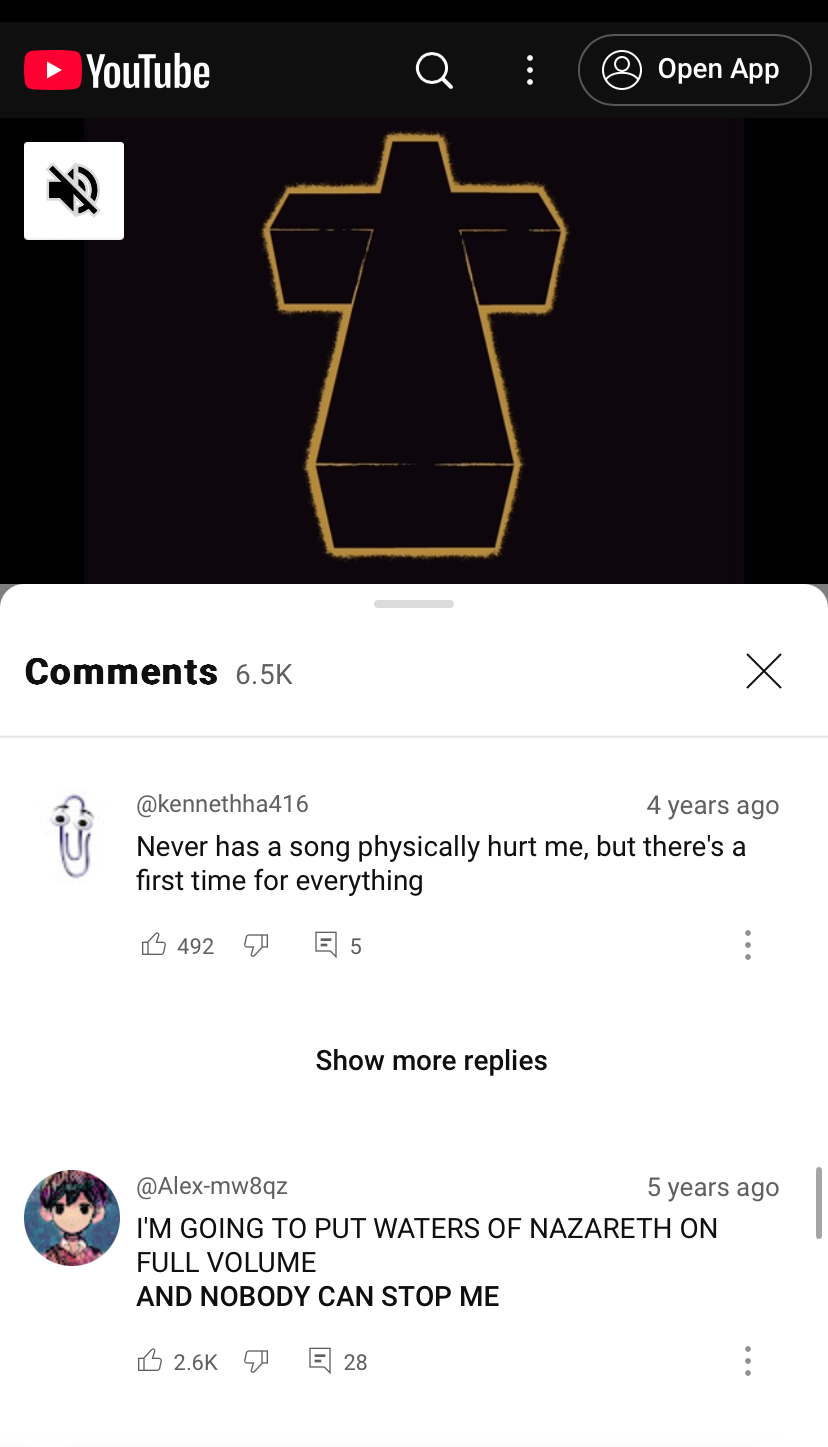This screenshot has width=828, height=1447.
Task: Dislike the comment by @Alex-mw8qz
Action: pyautogui.click(x=257, y=1361)
